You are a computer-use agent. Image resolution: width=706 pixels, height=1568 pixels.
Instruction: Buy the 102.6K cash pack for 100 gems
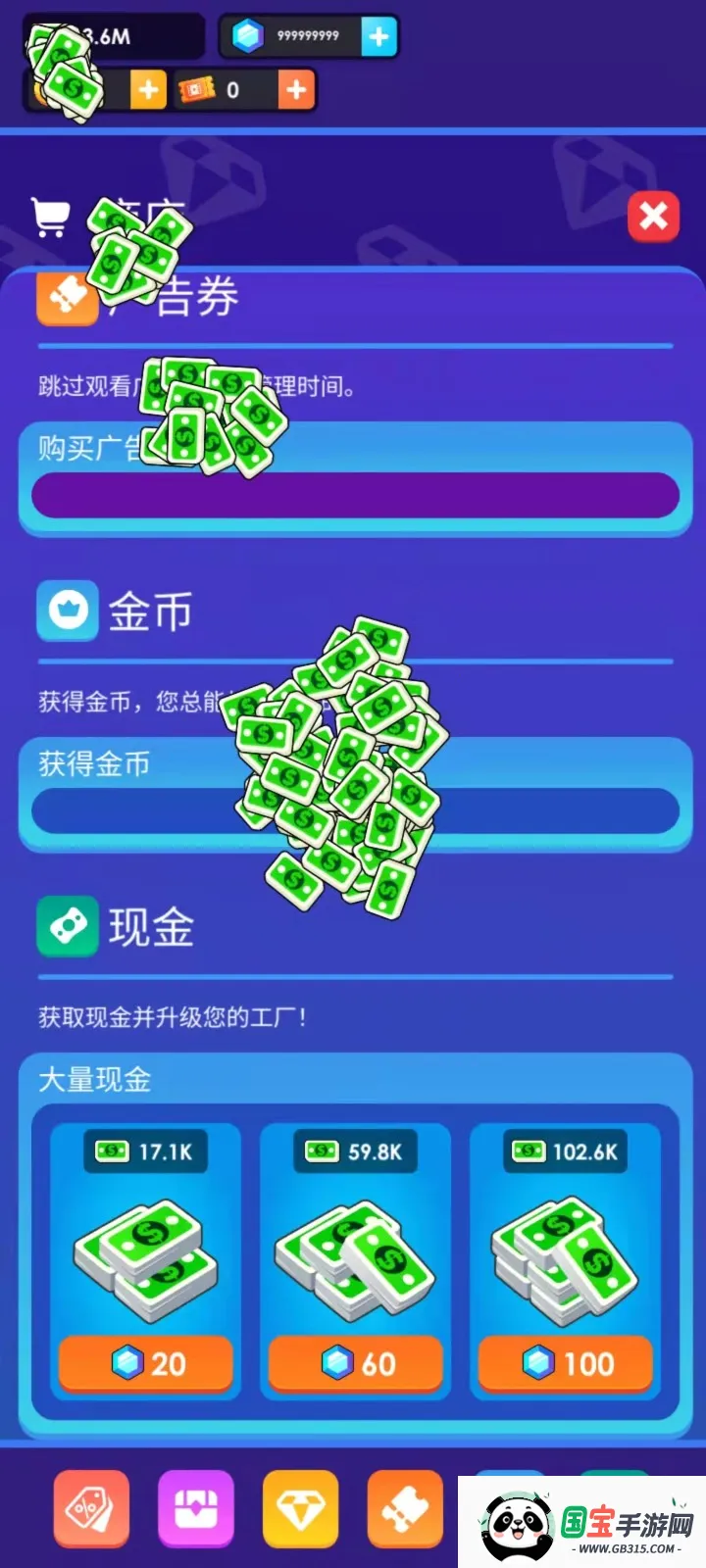pos(565,1363)
